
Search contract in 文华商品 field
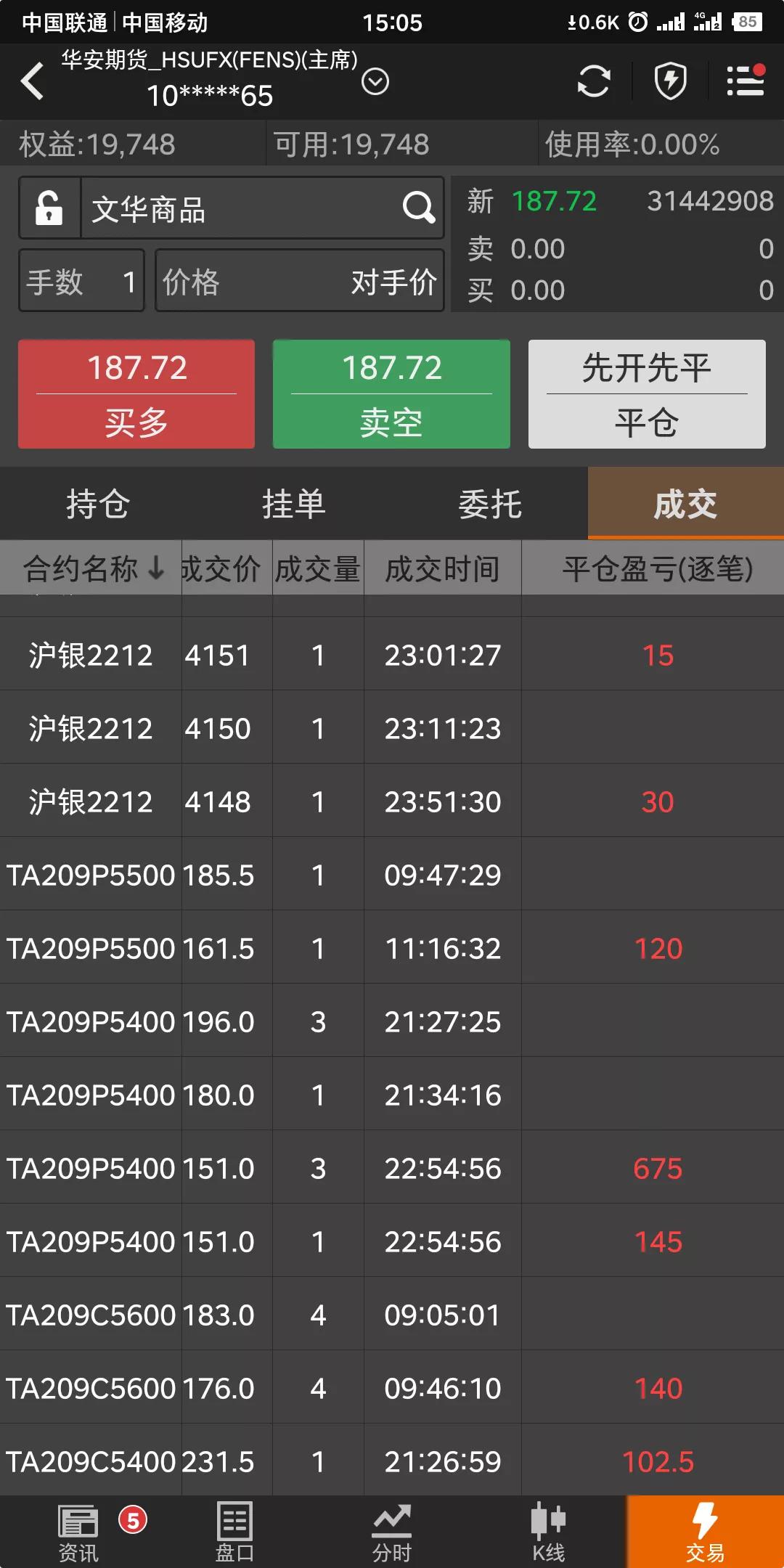point(262,208)
